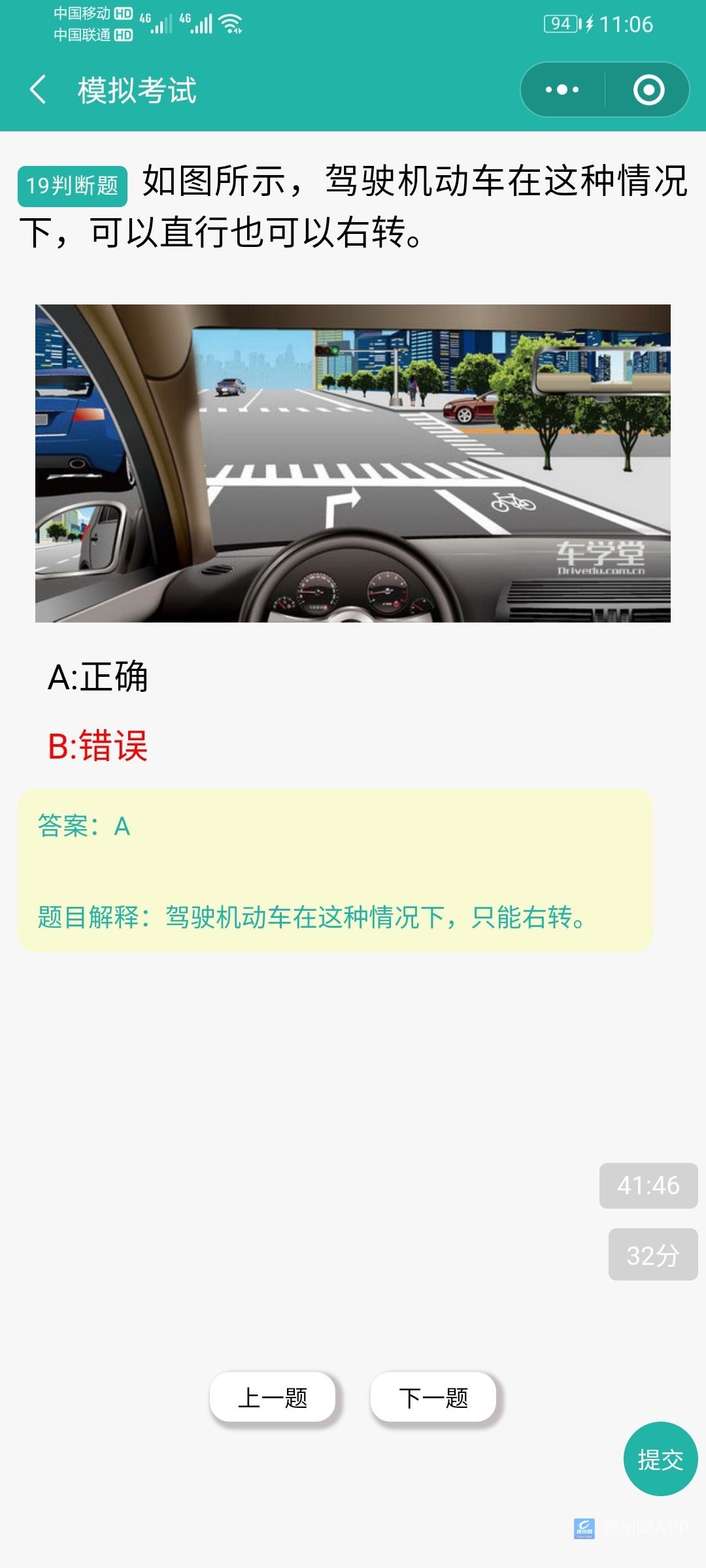Go back from the 模拟考试 page
Image resolution: width=706 pixels, height=1568 pixels.
39,90
